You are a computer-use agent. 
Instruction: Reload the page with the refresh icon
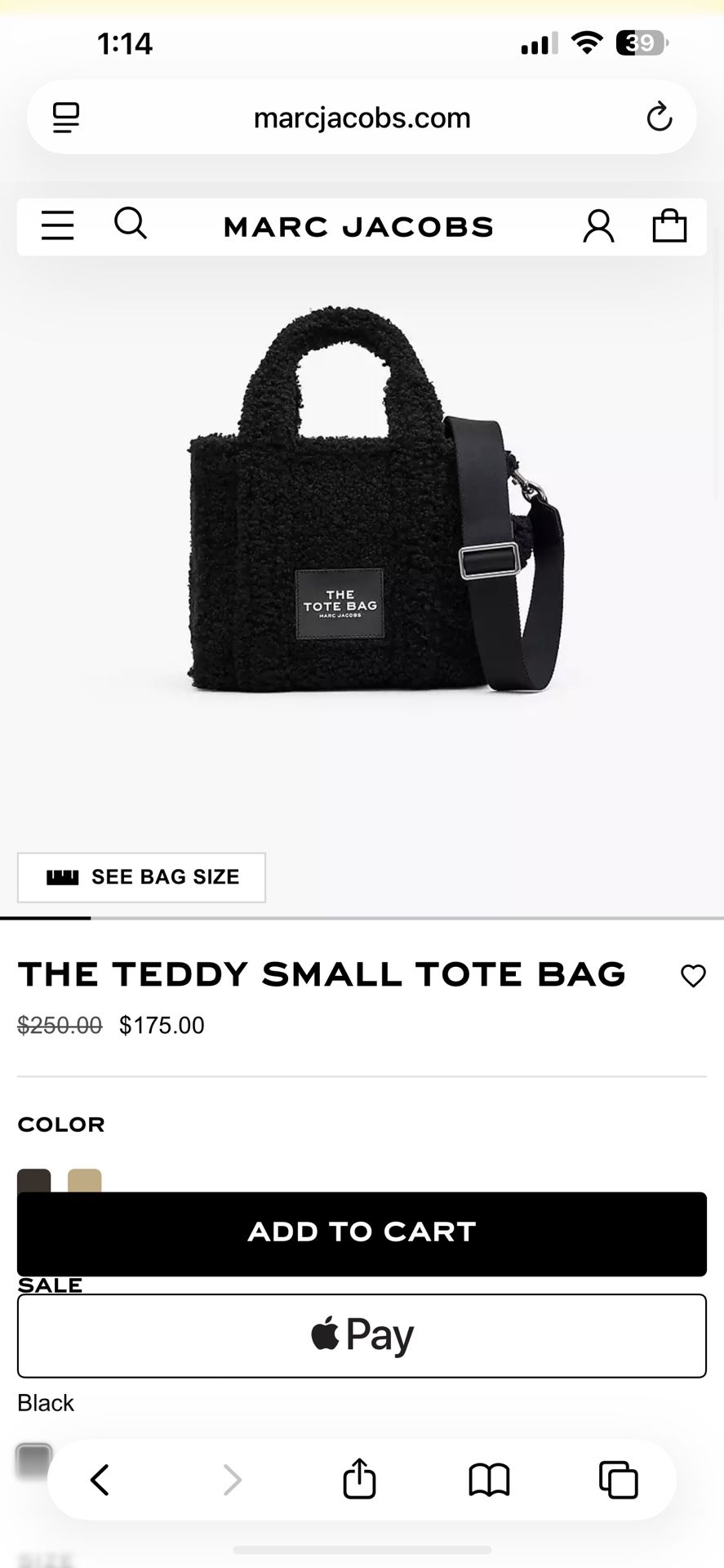(660, 117)
